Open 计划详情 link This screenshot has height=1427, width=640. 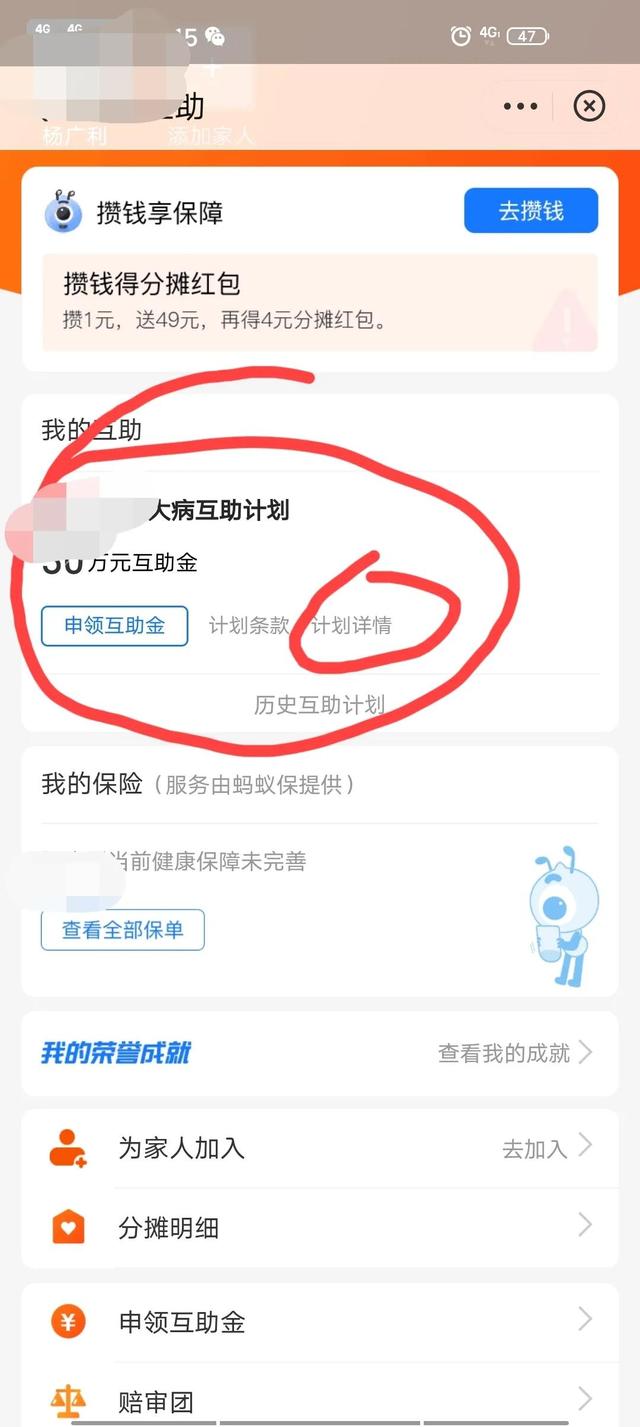(352, 626)
